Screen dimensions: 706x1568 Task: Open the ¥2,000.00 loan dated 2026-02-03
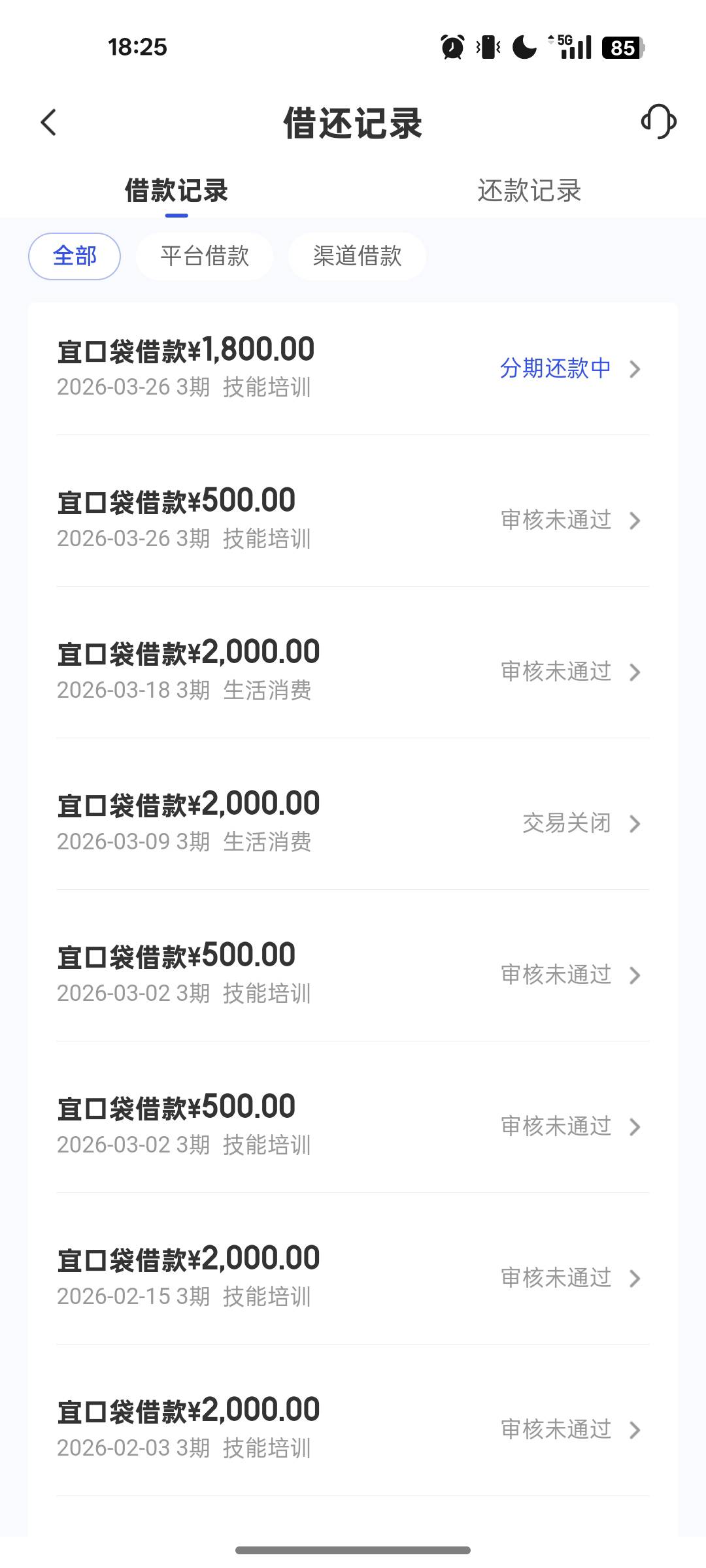click(353, 1429)
